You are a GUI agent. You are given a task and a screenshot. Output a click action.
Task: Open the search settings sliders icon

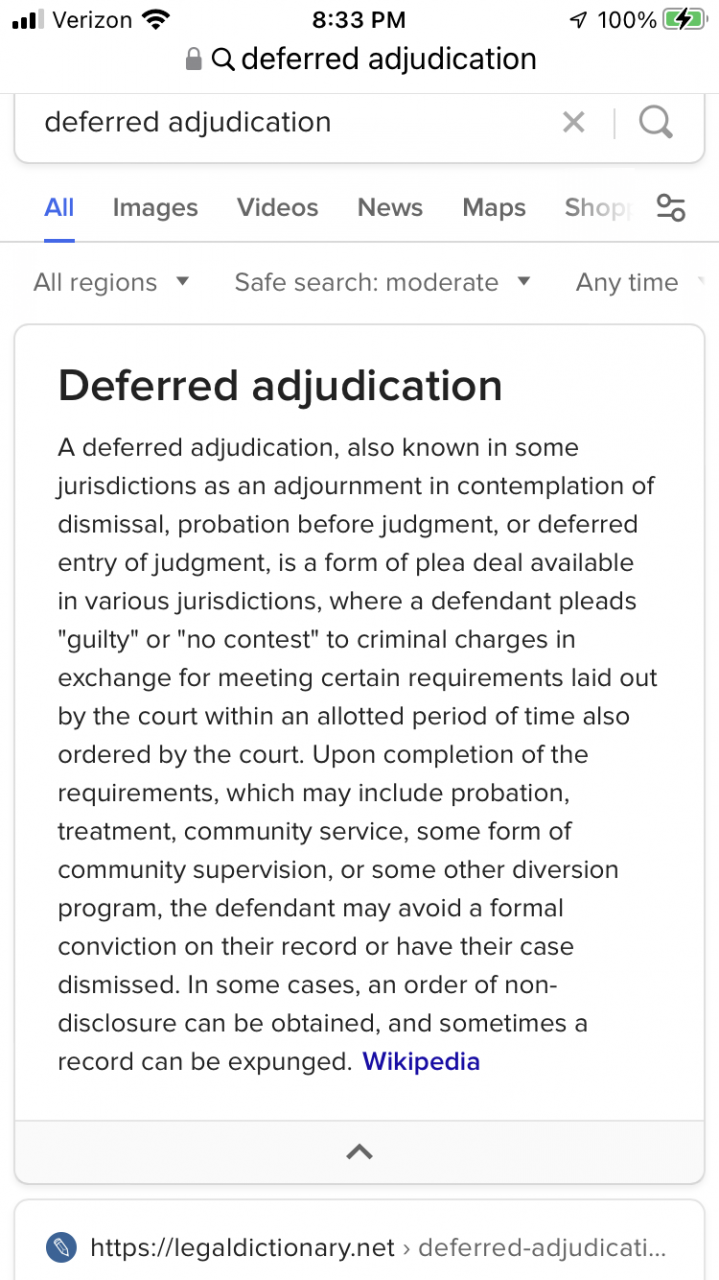[x=670, y=208]
